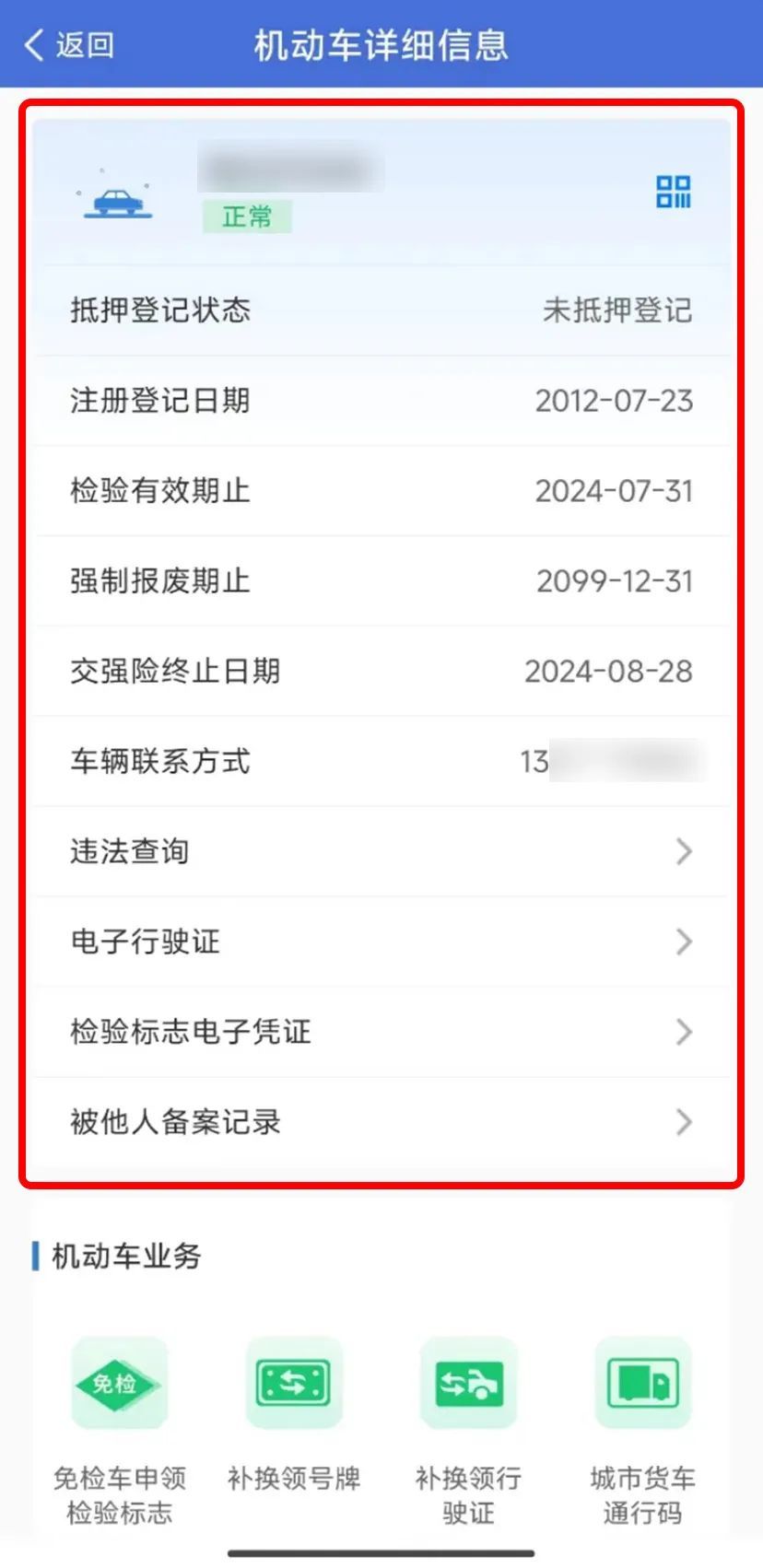Open 违法查询 violation lookup
The image size is (763, 1568).
pyautogui.click(x=381, y=851)
